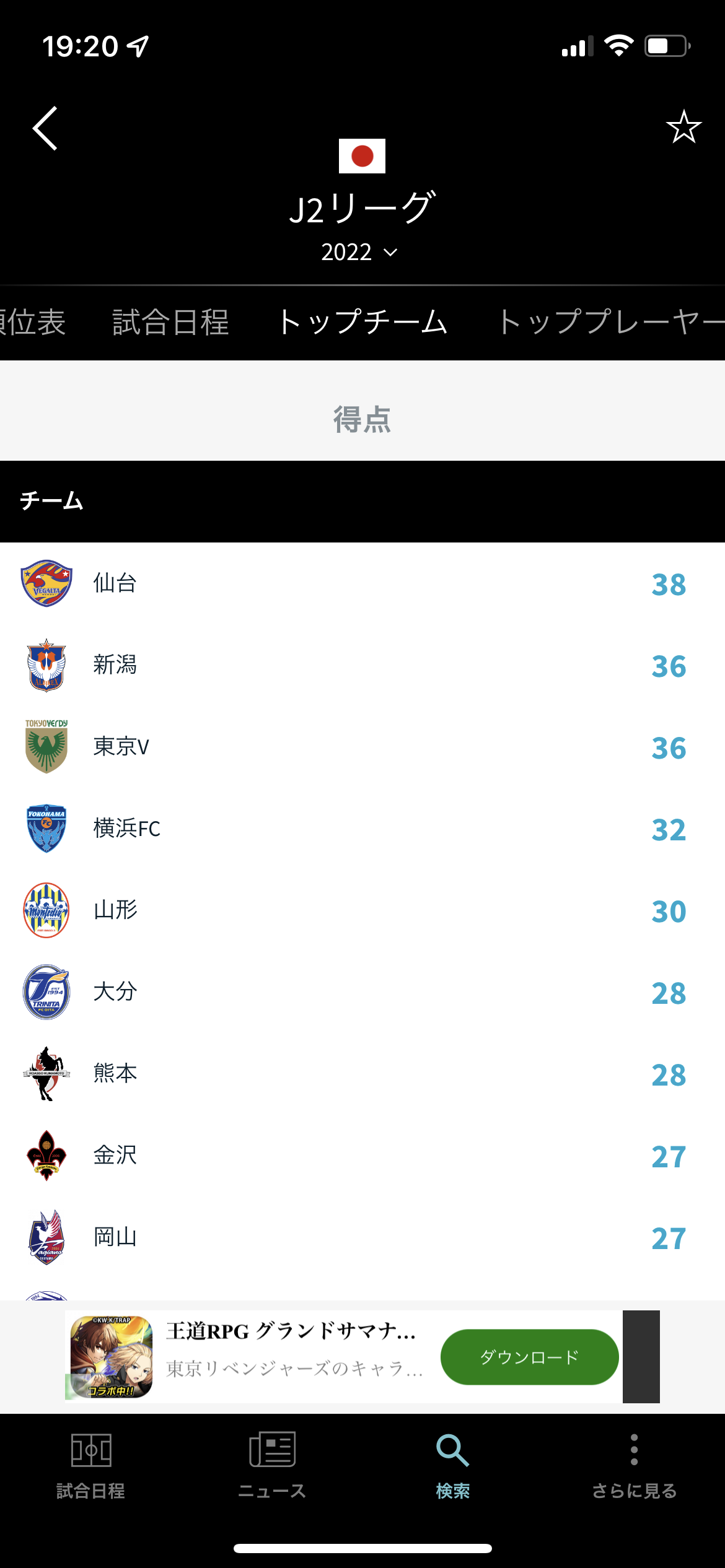Tap the ダウンロード button in the ad
725x1568 pixels.
click(529, 1357)
